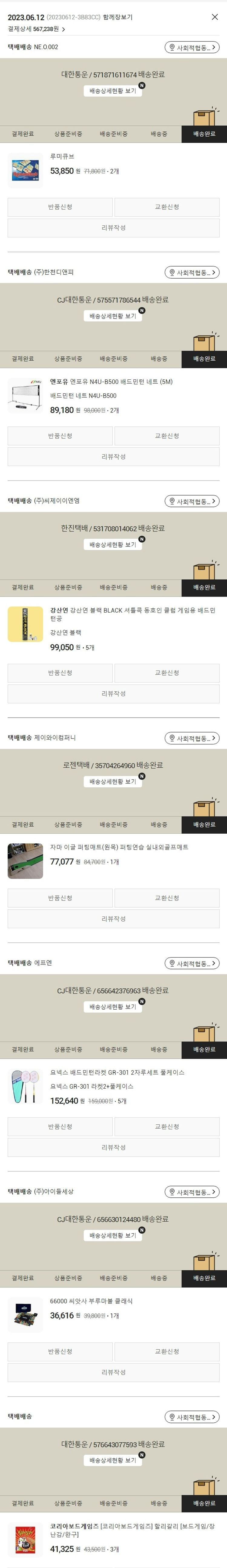View delivery status for 대한통운 576643077593
The width and height of the screenshot is (227, 1568).
[x=113, y=1460]
